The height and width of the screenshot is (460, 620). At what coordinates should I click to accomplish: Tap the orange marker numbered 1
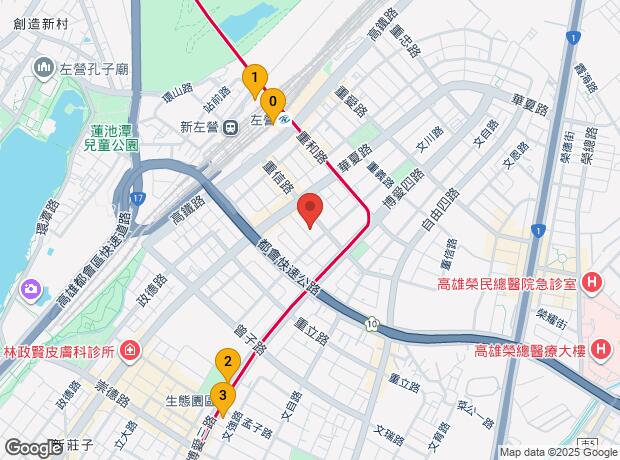[255, 79]
